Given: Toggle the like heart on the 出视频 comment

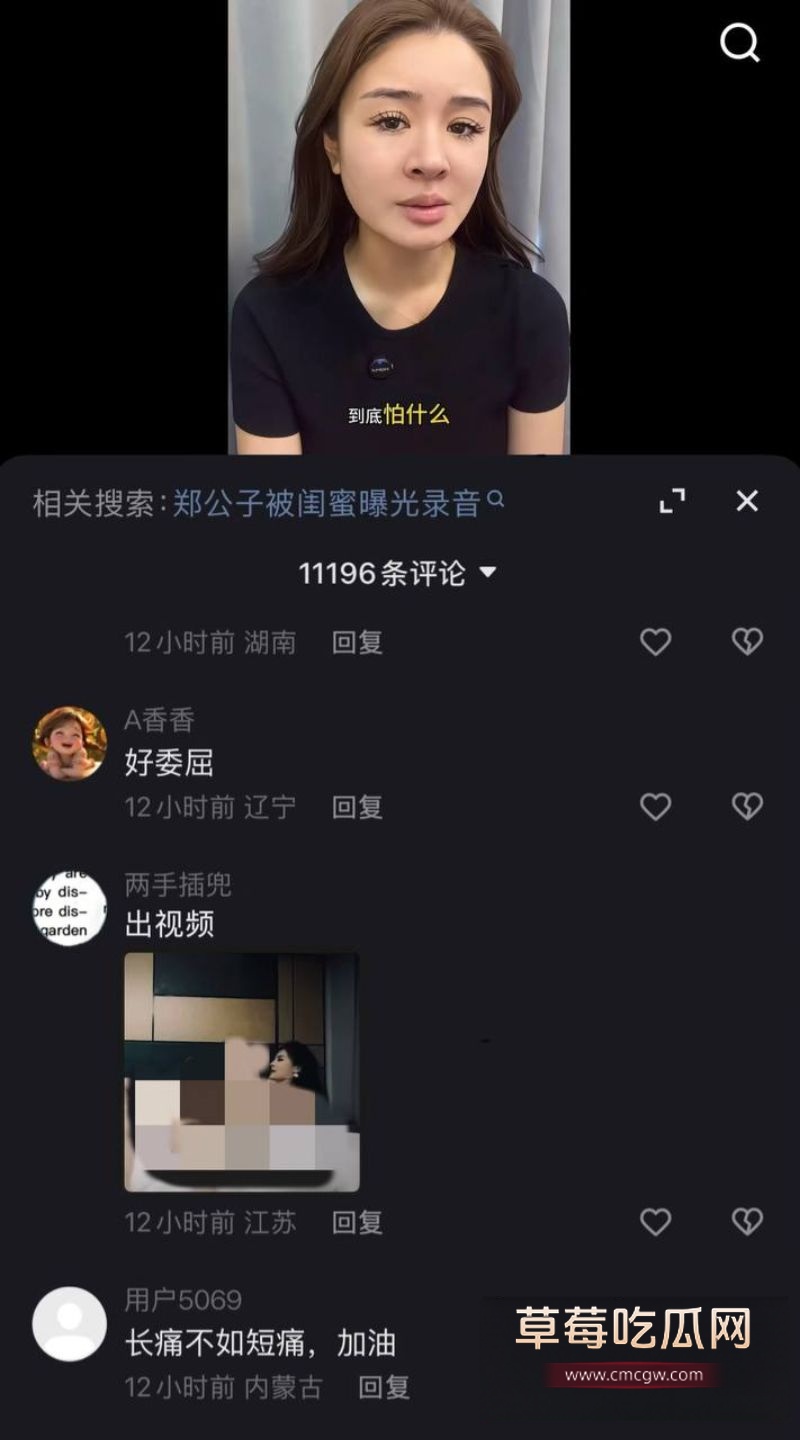Looking at the screenshot, I should point(658,1221).
